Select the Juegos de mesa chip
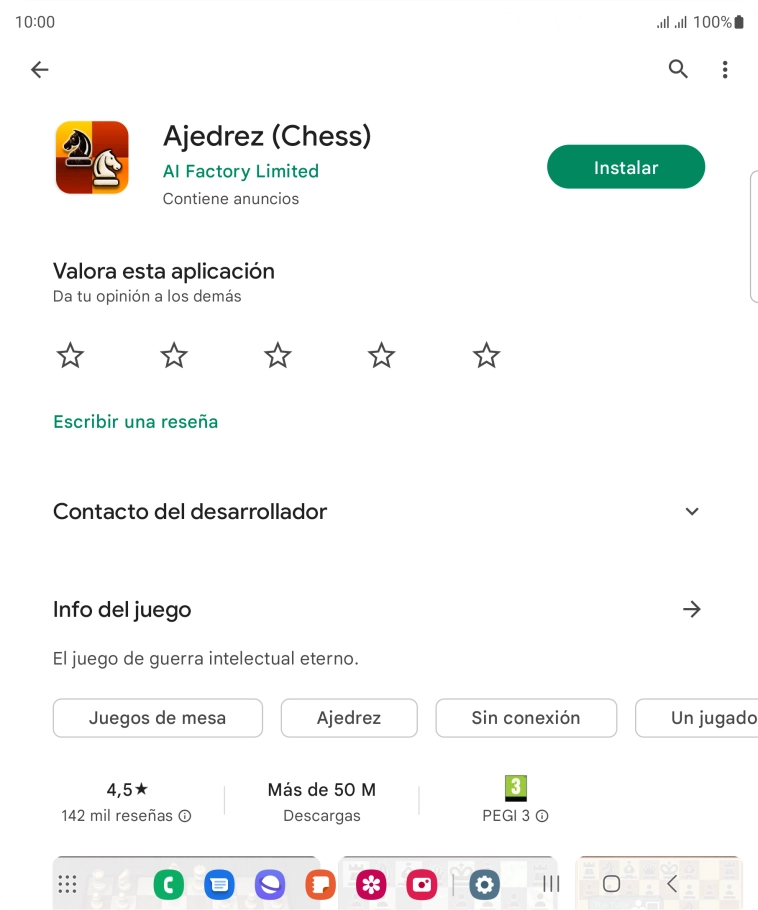 (157, 718)
